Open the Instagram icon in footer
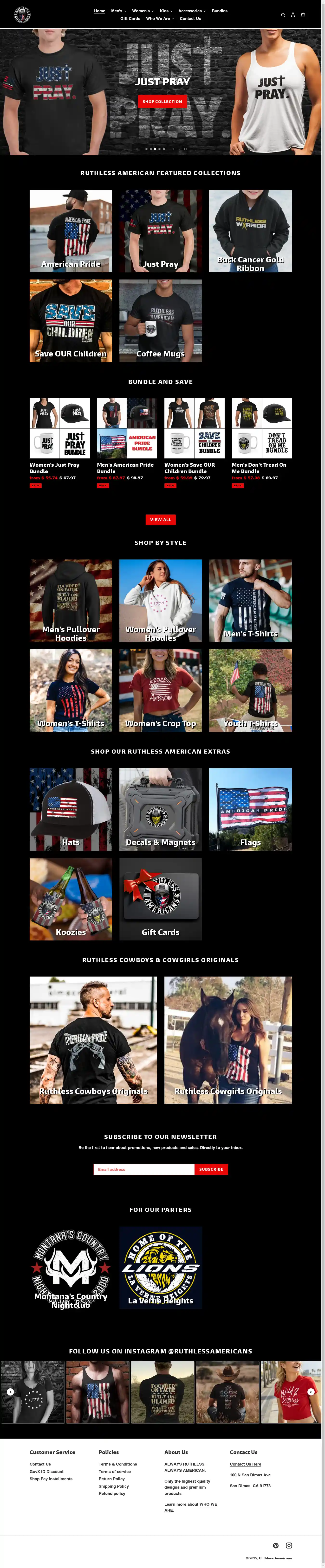The image size is (325, 1568). (289, 1545)
